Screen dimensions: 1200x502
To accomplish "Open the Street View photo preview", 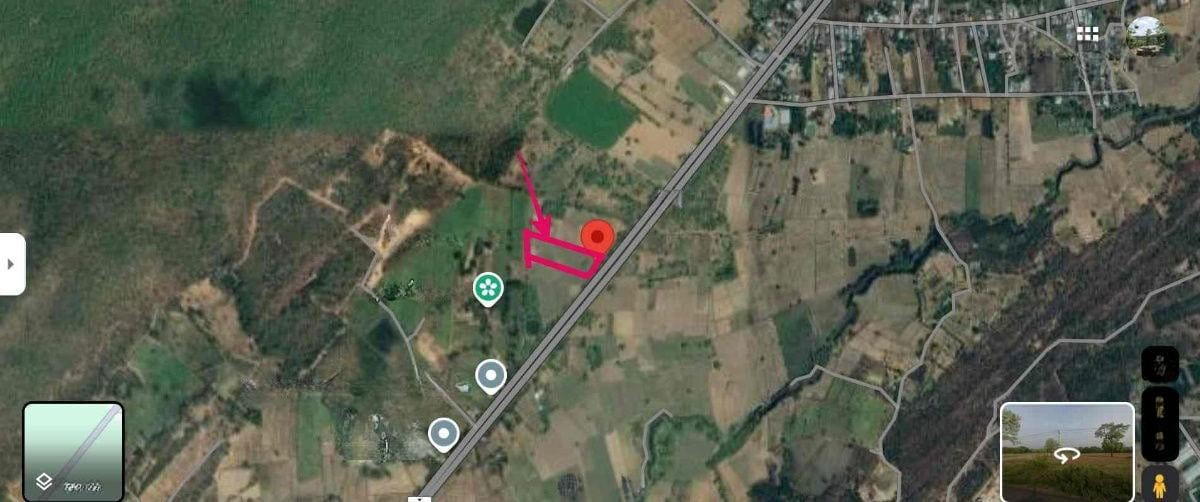I will (1067, 451).
